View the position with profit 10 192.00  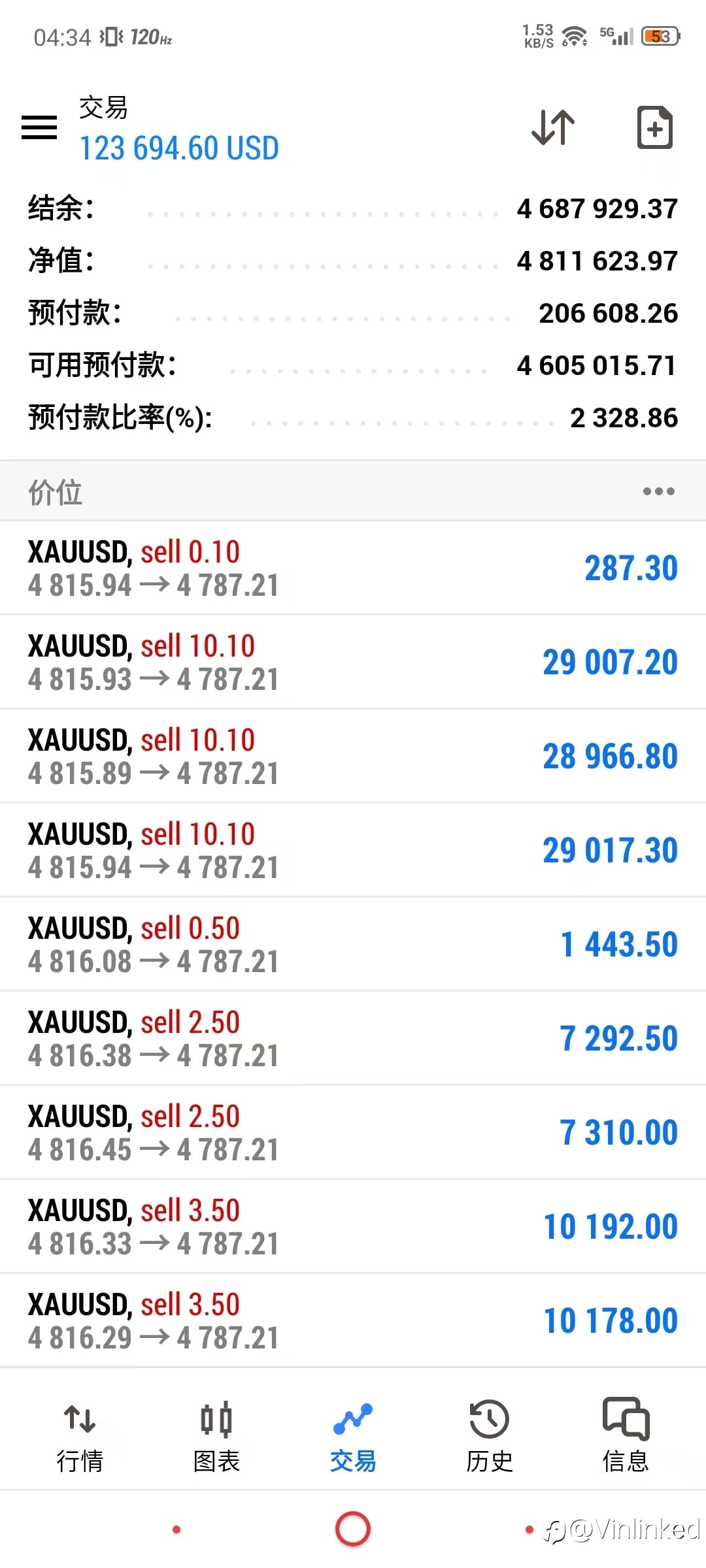pos(353,1226)
